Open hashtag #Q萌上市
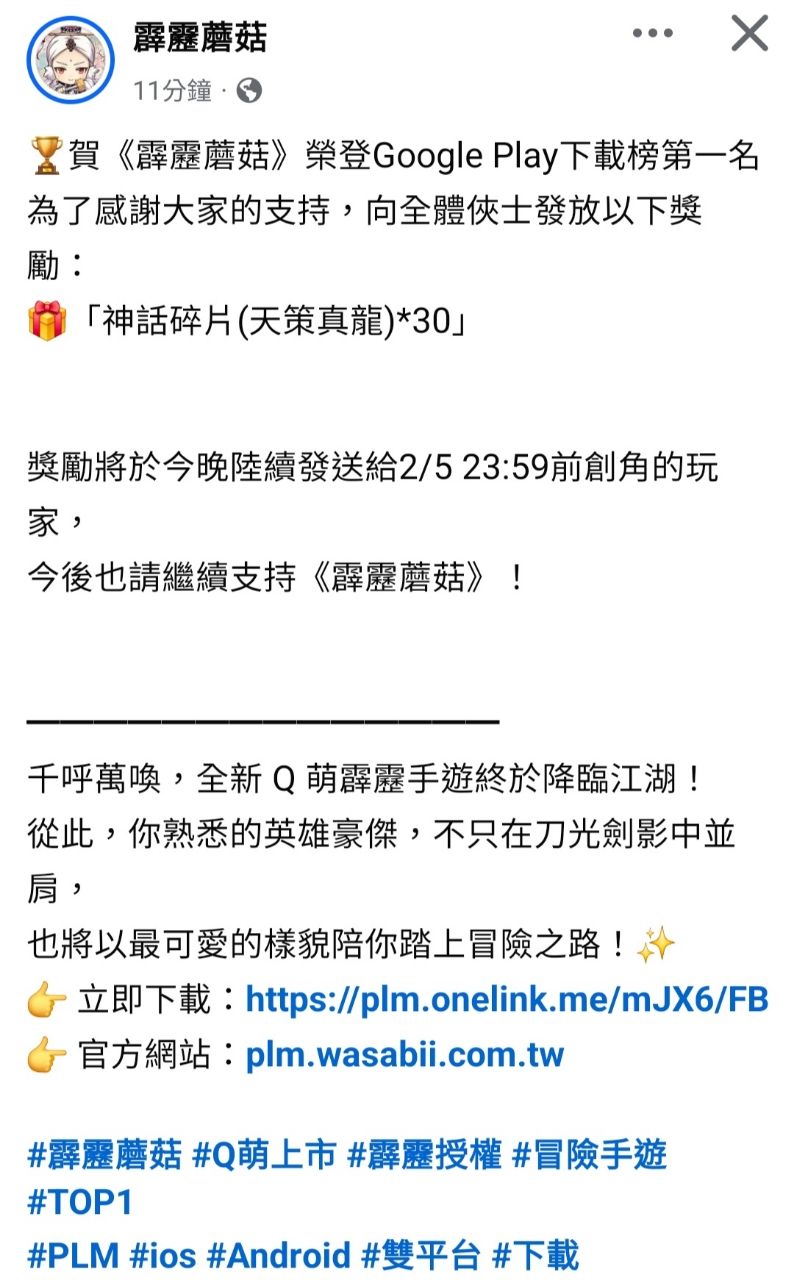This screenshot has width=794, height=1280. [264, 1156]
